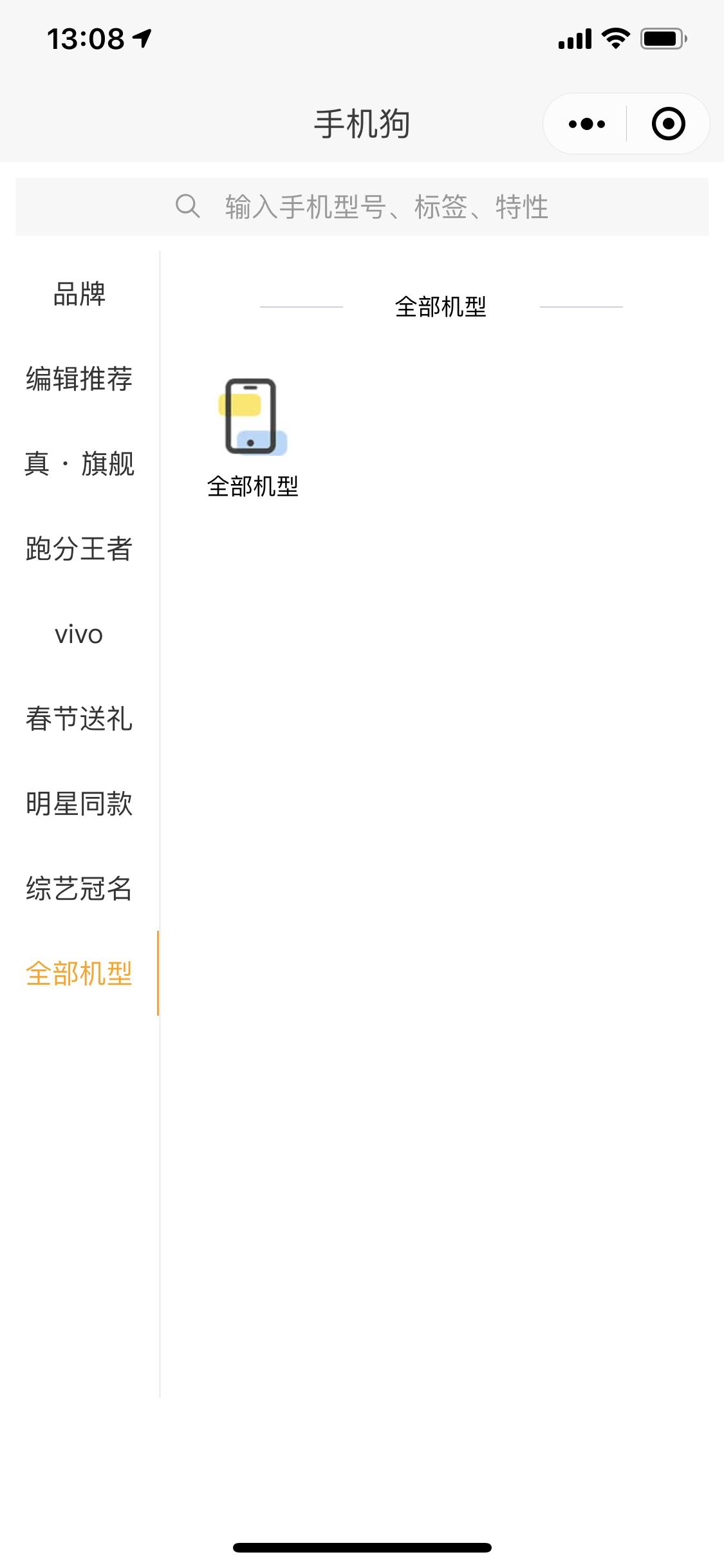Tap the circular close capsule icon
The height and width of the screenshot is (1568, 724).
pos(667,124)
